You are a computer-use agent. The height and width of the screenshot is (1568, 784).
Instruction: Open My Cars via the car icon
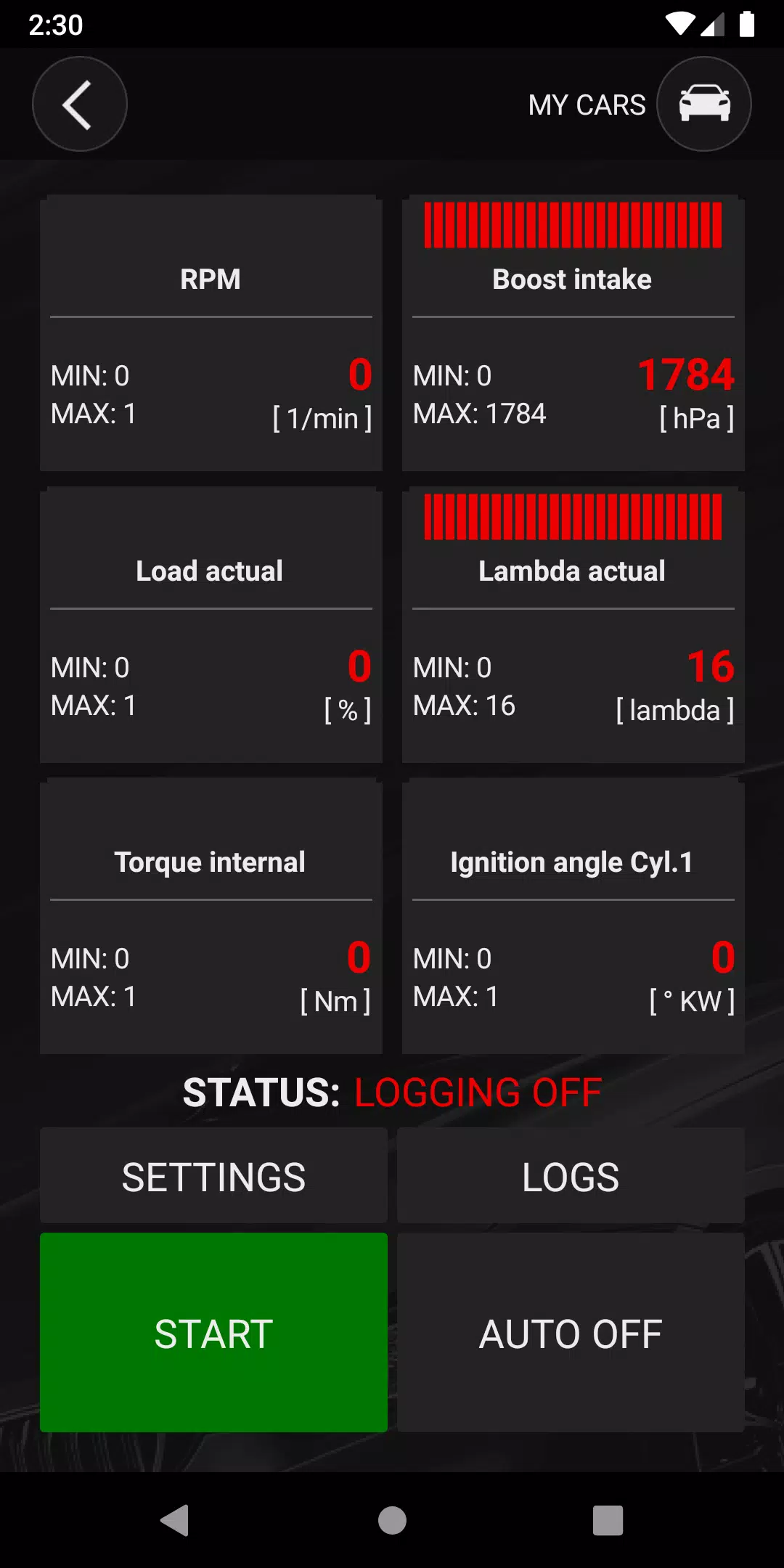coord(703,104)
